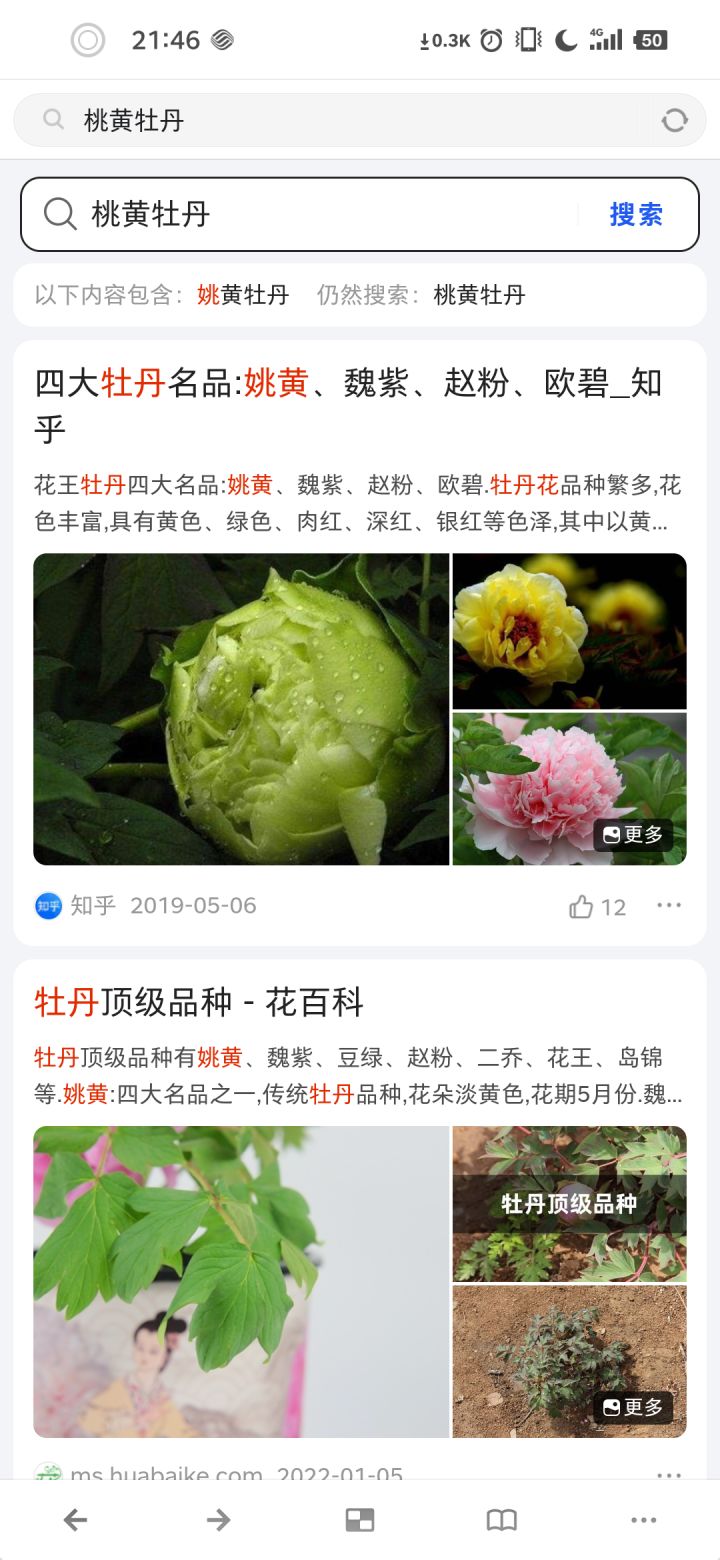The image size is (720, 1560).
Task: Open bookmarks with the book icon
Action: [502, 1521]
